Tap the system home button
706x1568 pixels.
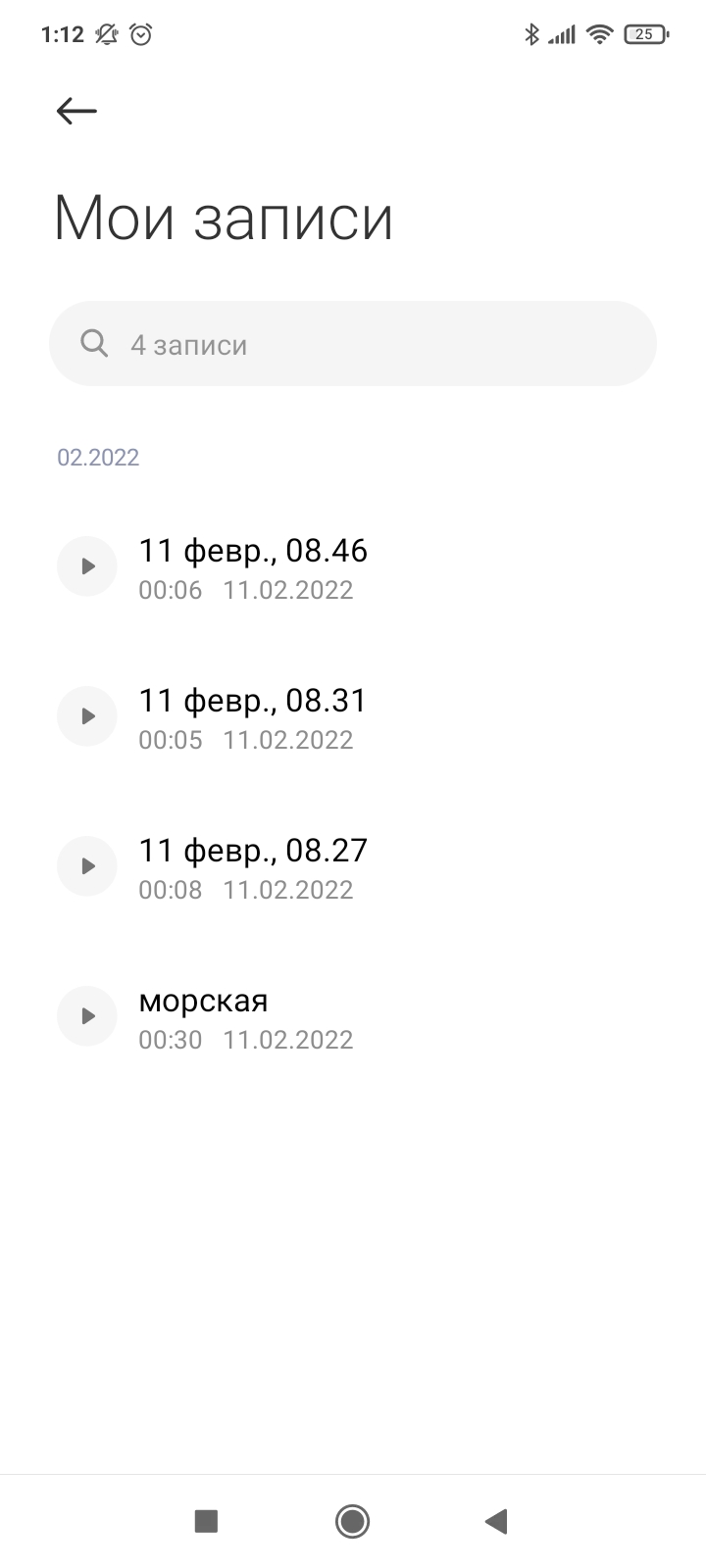click(x=352, y=1521)
